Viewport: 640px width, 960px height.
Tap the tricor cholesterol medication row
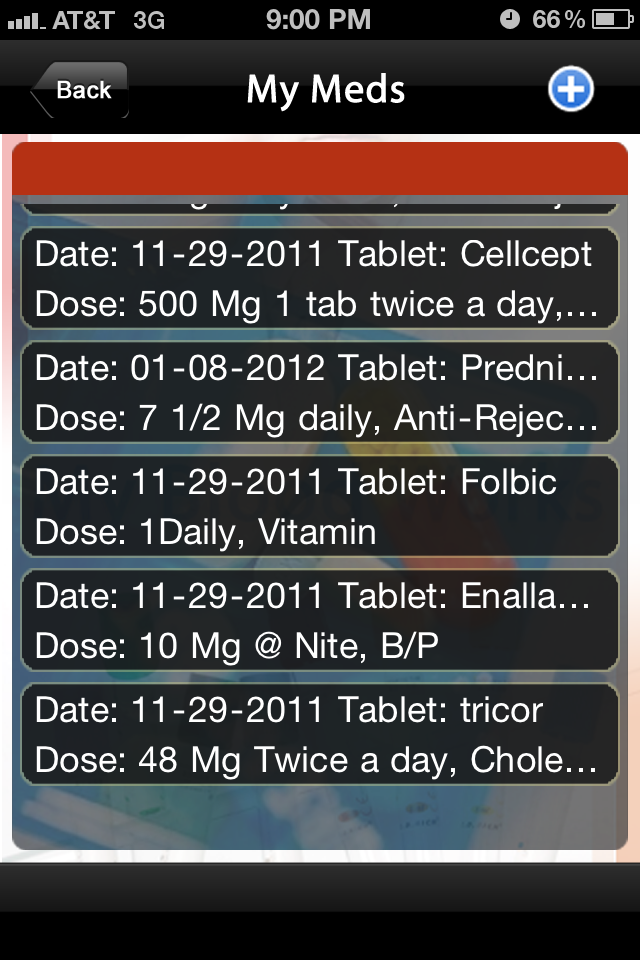click(x=319, y=735)
